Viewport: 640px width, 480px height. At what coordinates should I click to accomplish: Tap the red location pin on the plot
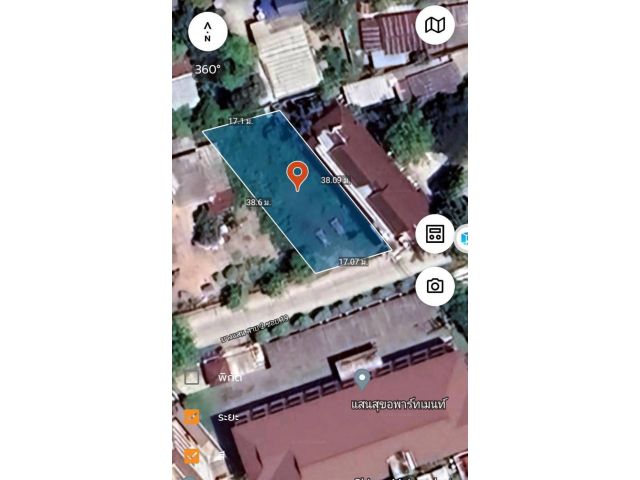point(297,175)
